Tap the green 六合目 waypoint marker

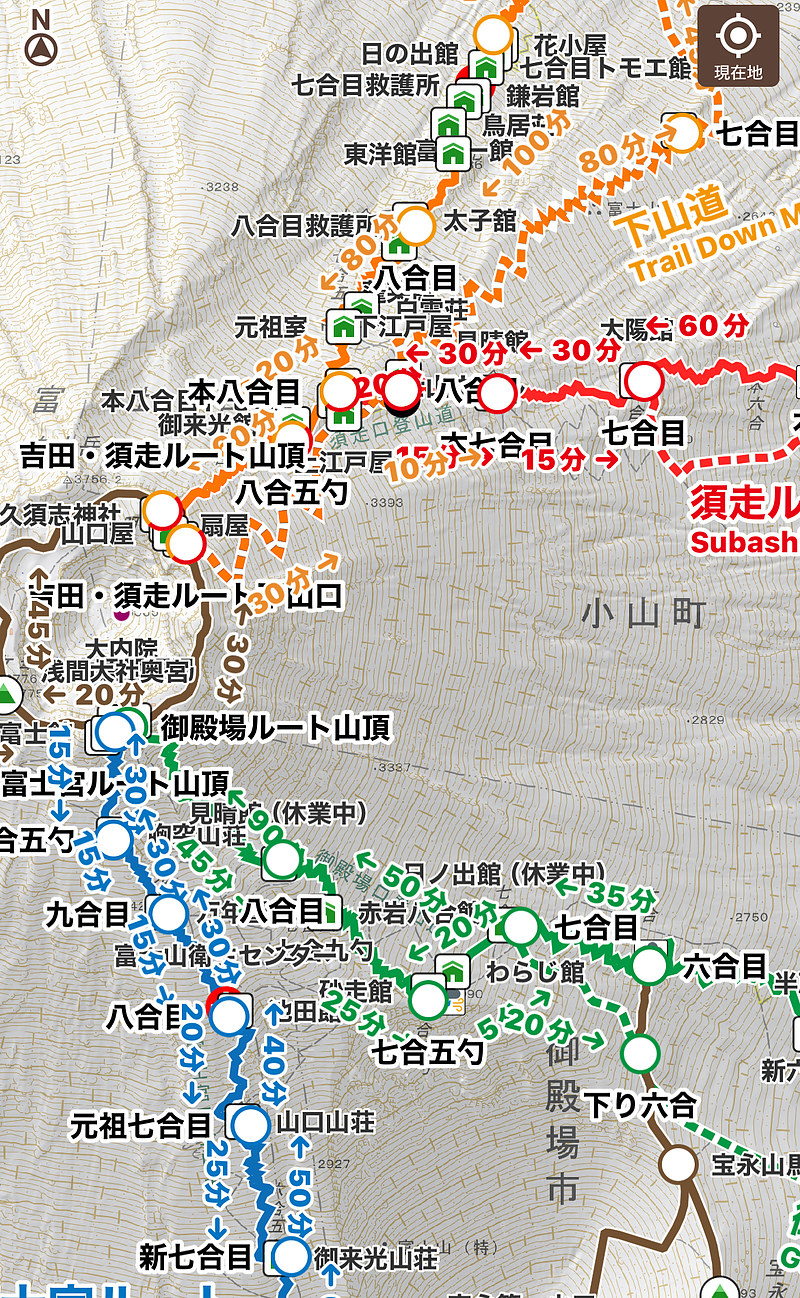[649, 966]
